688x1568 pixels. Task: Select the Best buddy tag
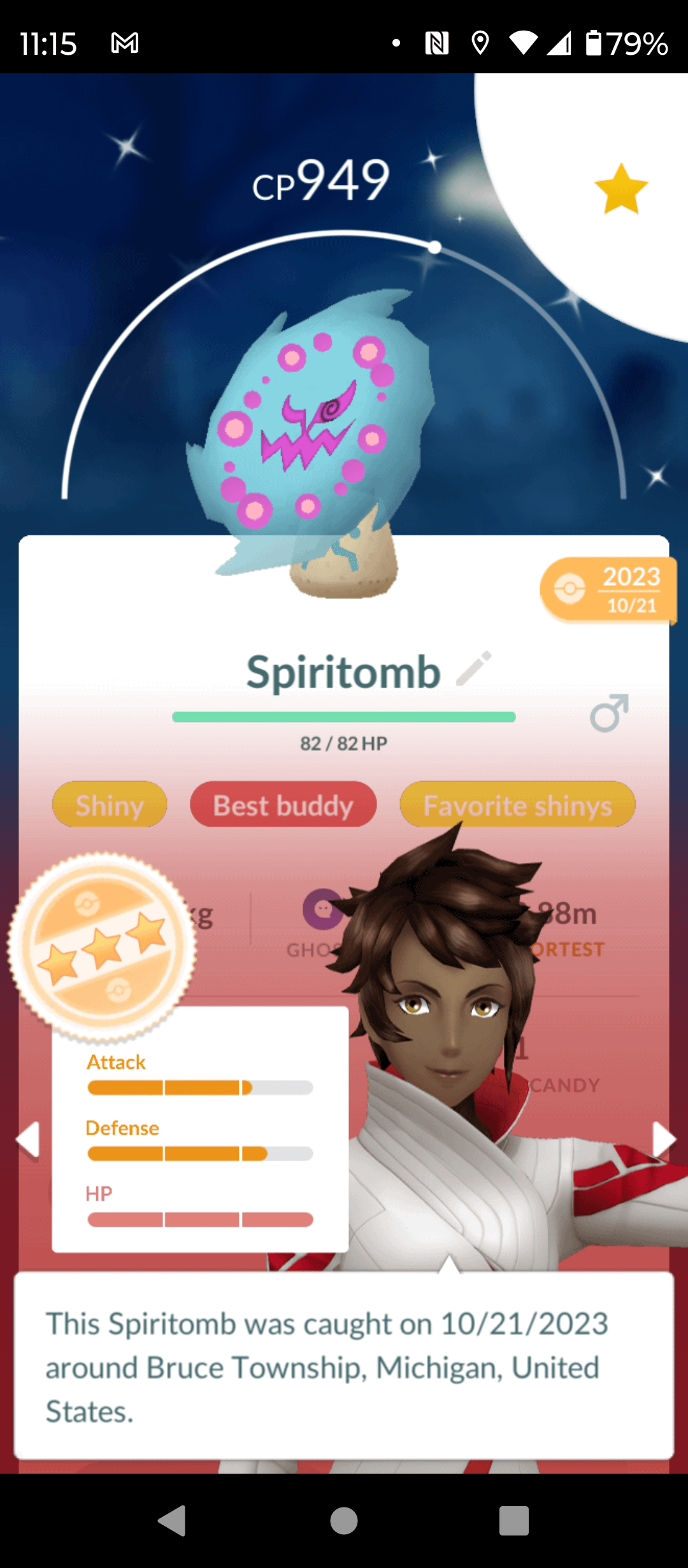(x=283, y=805)
